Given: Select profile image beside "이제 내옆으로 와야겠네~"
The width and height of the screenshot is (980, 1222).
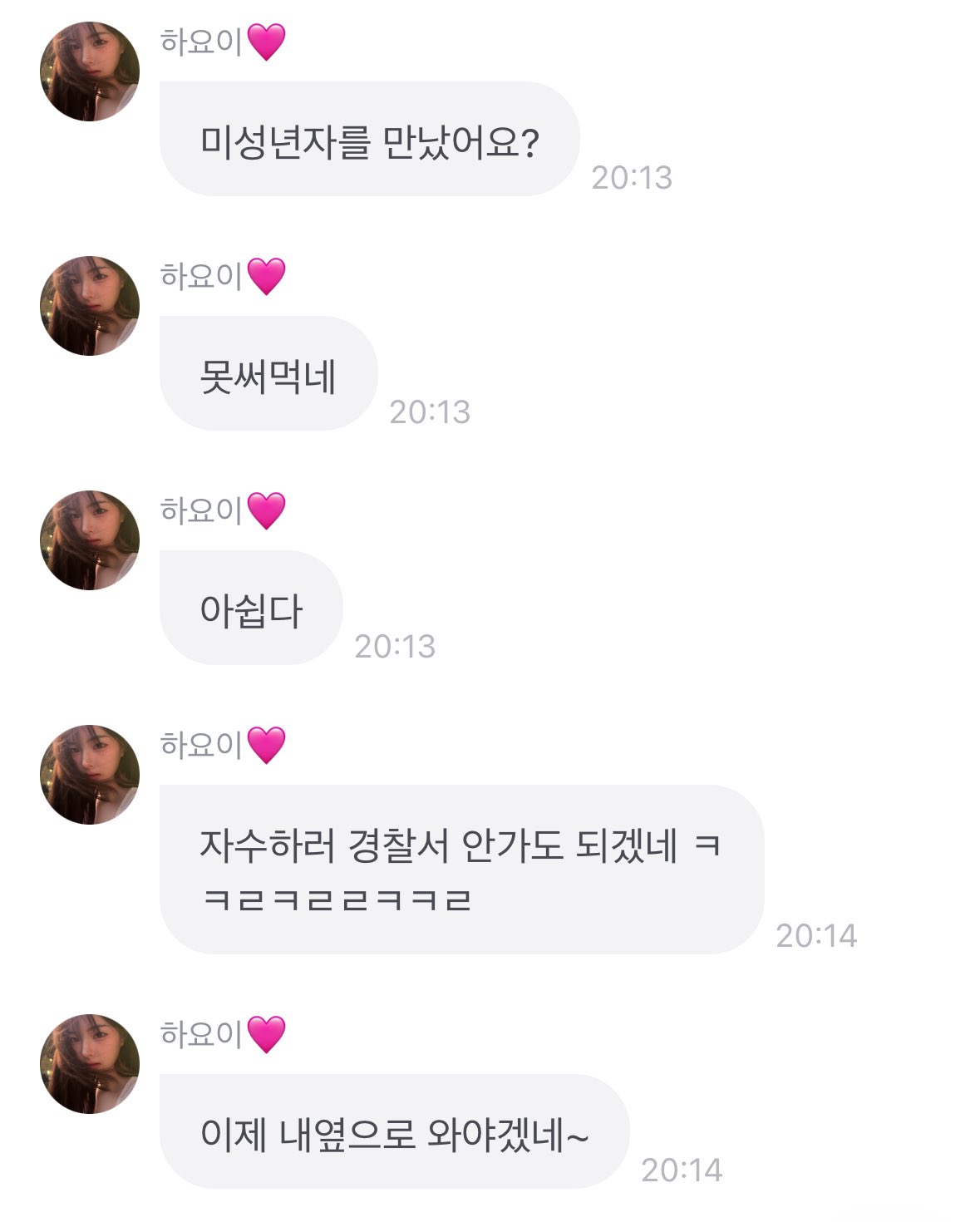Looking at the screenshot, I should (x=90, y=1064).
